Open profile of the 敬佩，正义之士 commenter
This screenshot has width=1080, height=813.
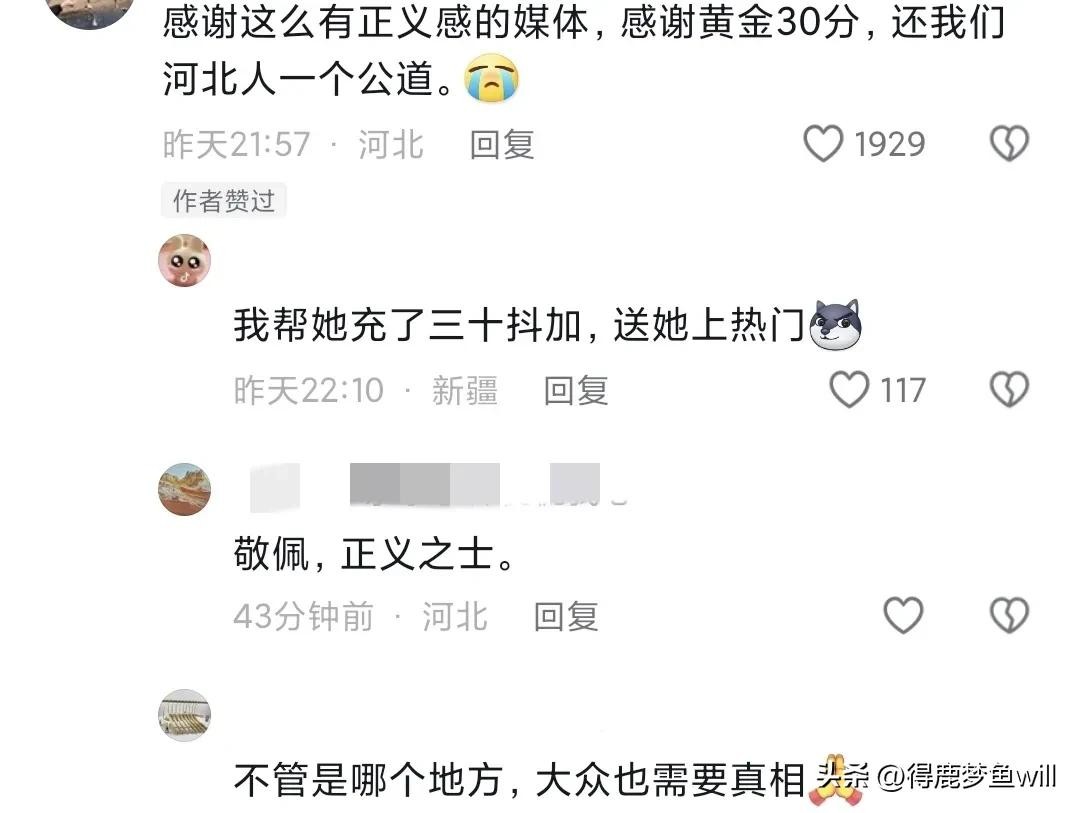pyautogui.click(x=185, y=489)
